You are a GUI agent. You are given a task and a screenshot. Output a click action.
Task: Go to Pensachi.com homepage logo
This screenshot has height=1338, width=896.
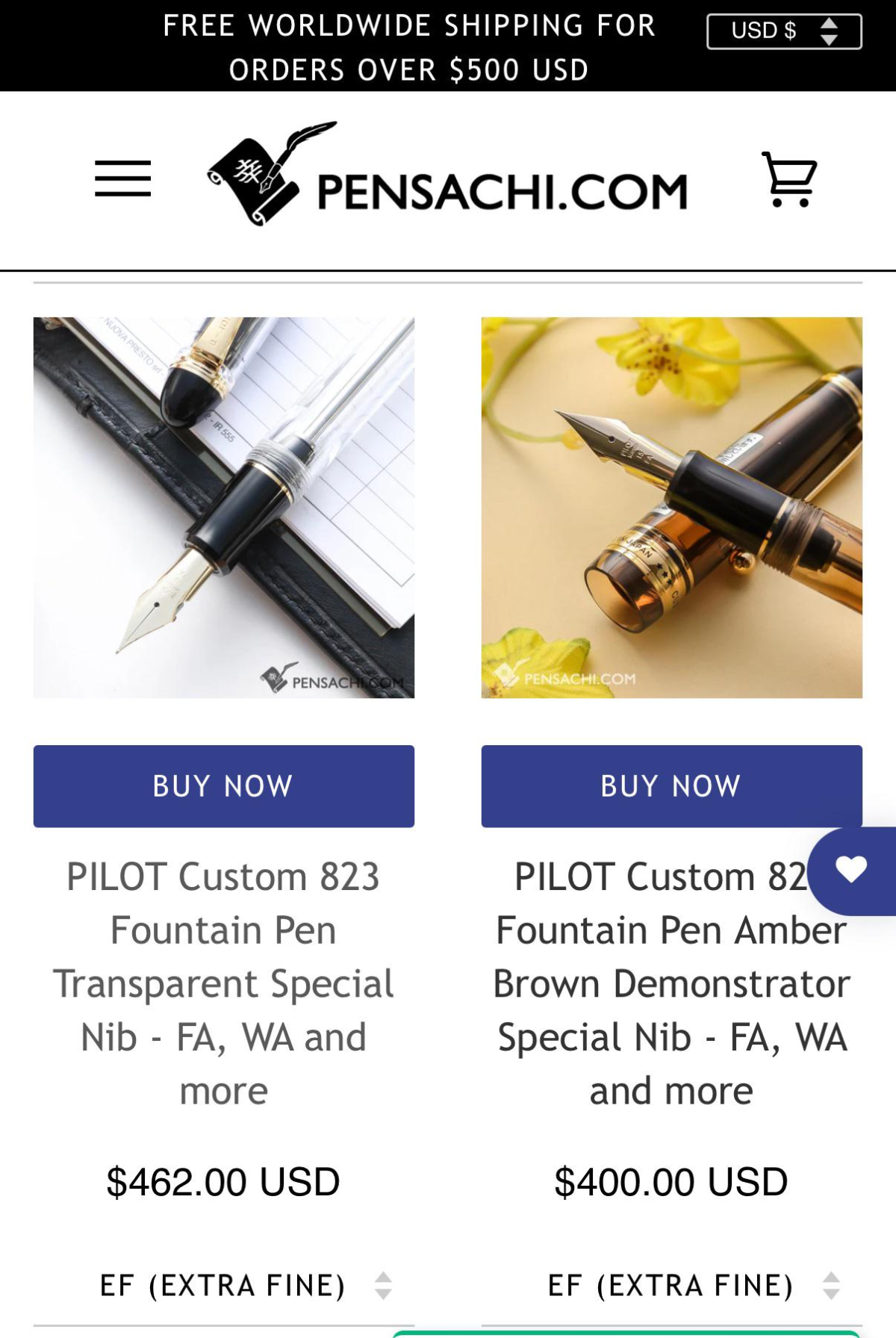(x=447, y=175)
